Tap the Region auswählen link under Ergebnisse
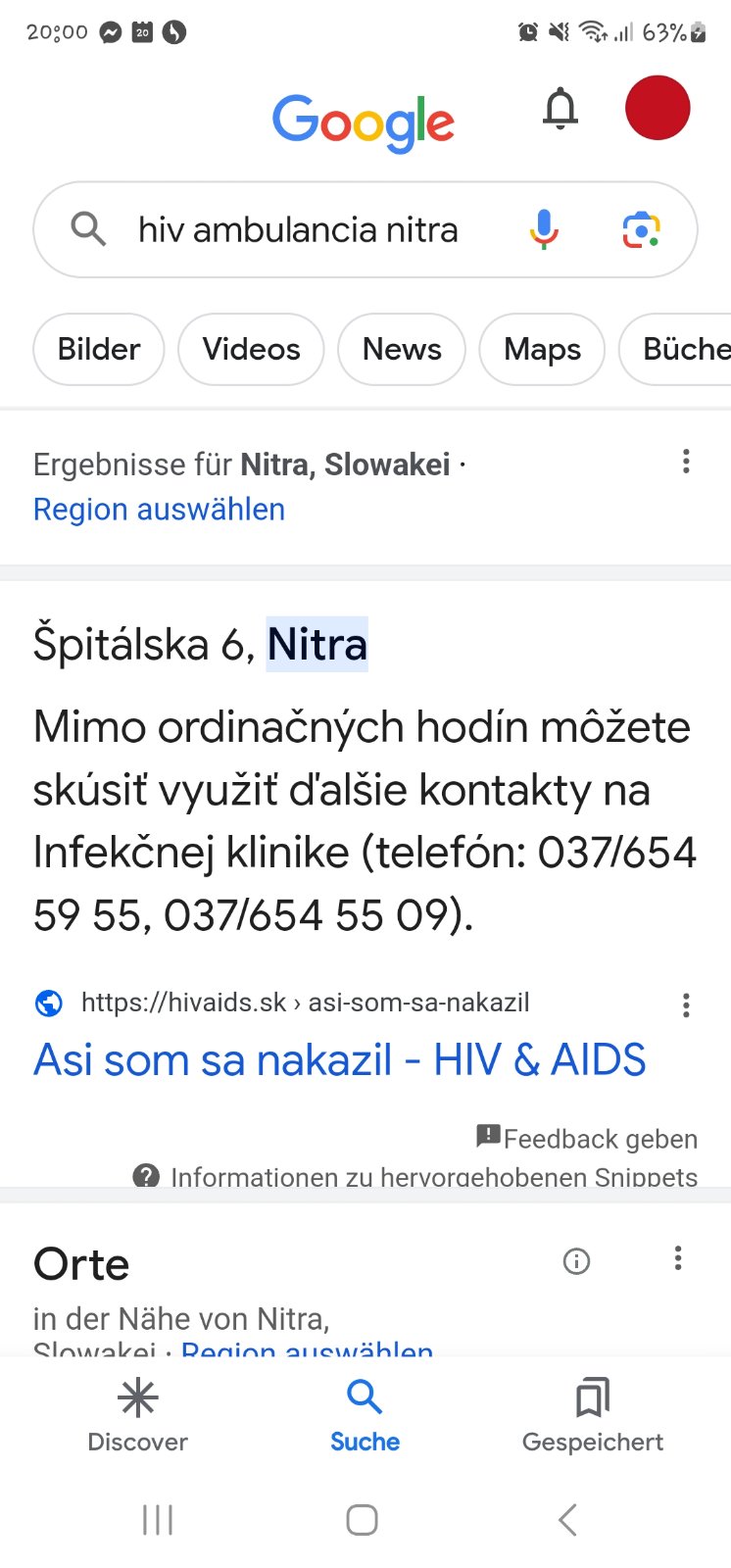The height and width of the screenshot is (1568, 731). (160, 510)
